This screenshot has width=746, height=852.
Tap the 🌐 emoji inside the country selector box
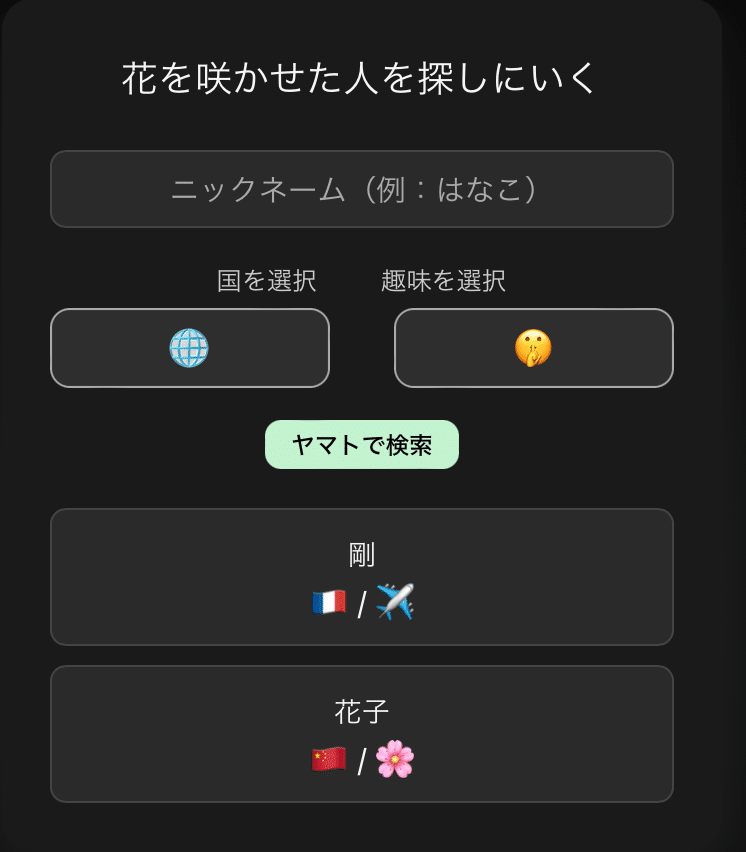(189, 347)
